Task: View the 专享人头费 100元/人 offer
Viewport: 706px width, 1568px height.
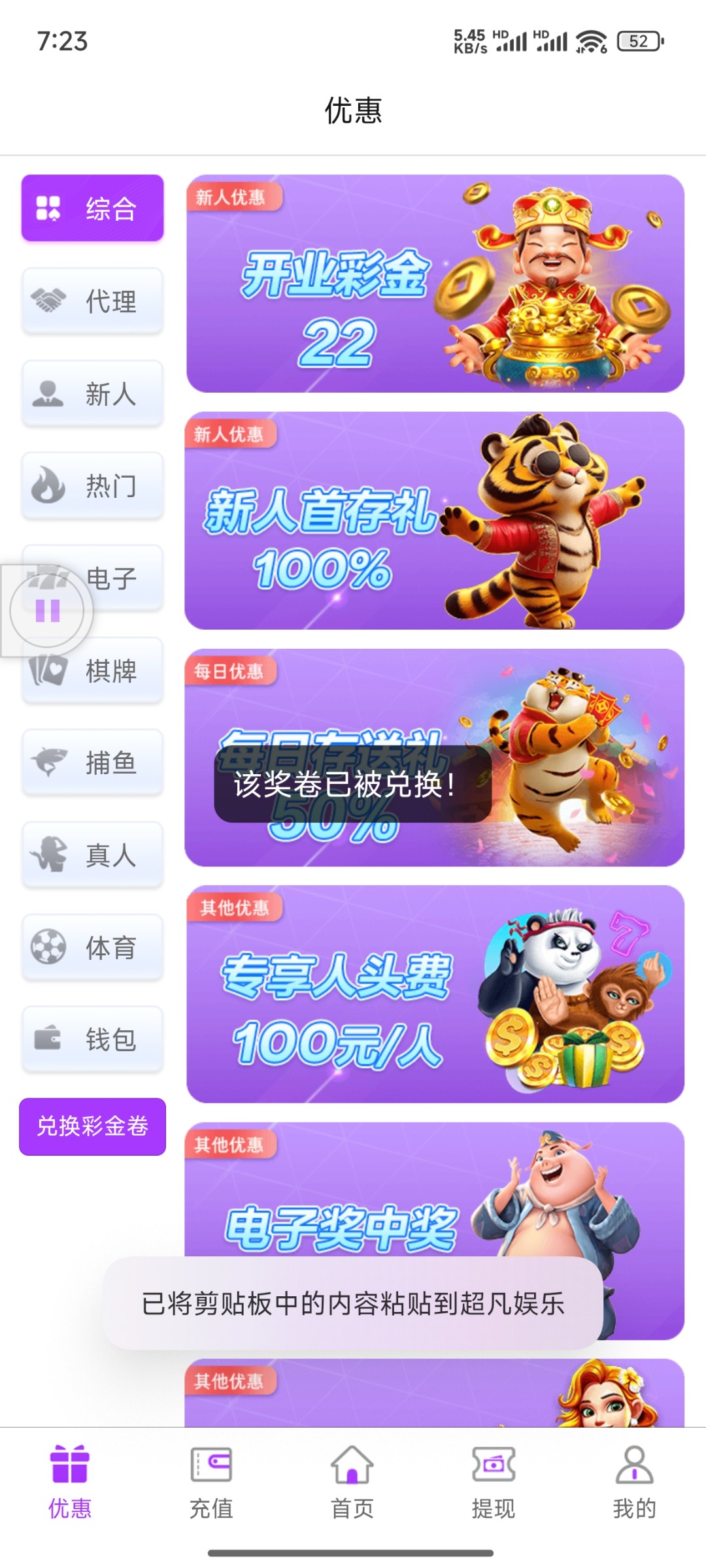Action: tap(435, 994)
